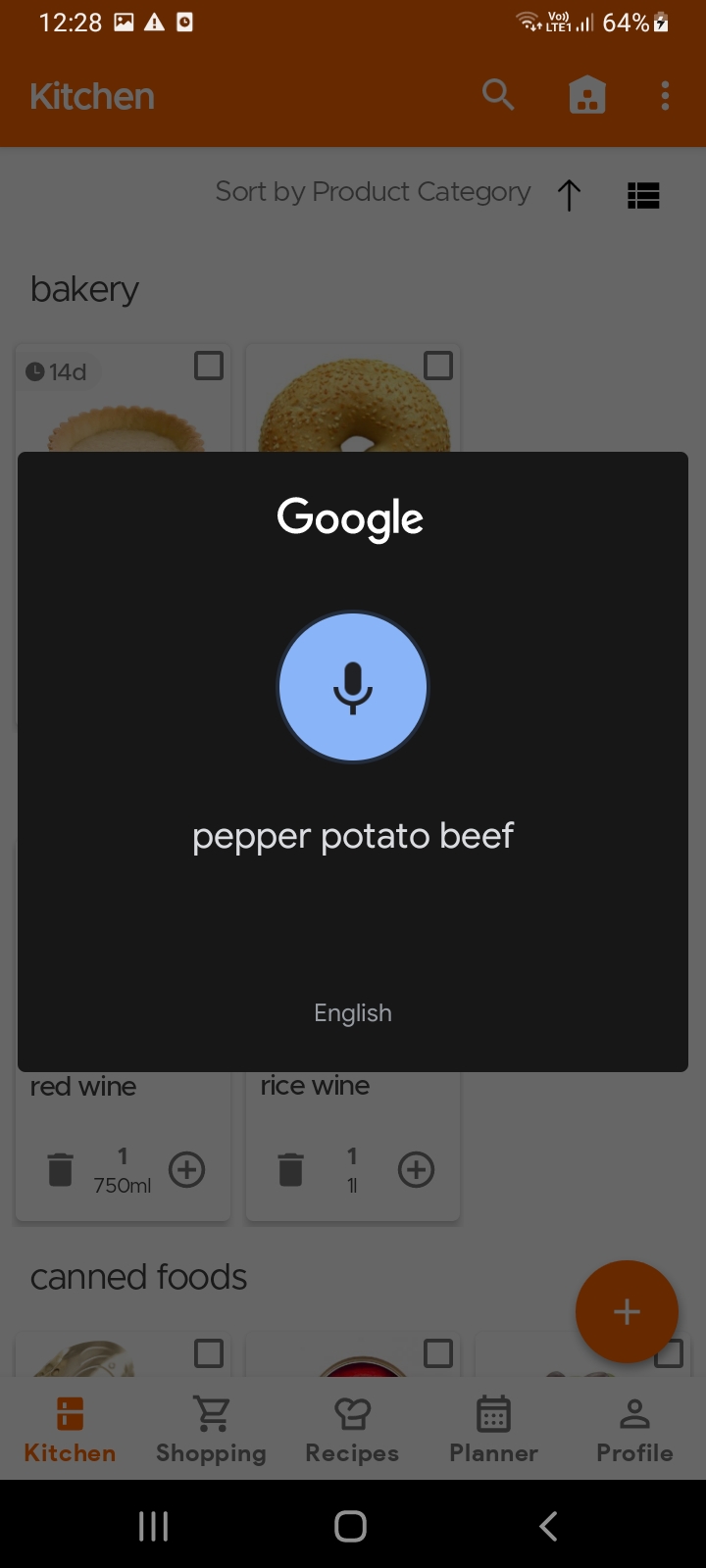Switch to the Recipes tab

click(x=352, y=1430)
